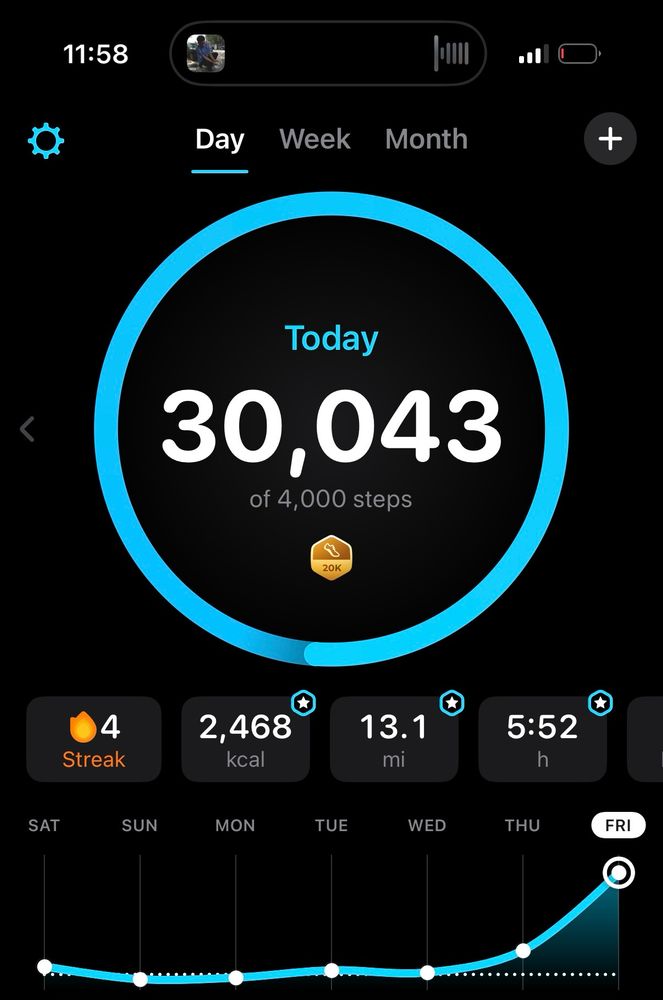663x1000 pixels.
Task: Select MON on the weekly chart
Action: pos(235,825)
